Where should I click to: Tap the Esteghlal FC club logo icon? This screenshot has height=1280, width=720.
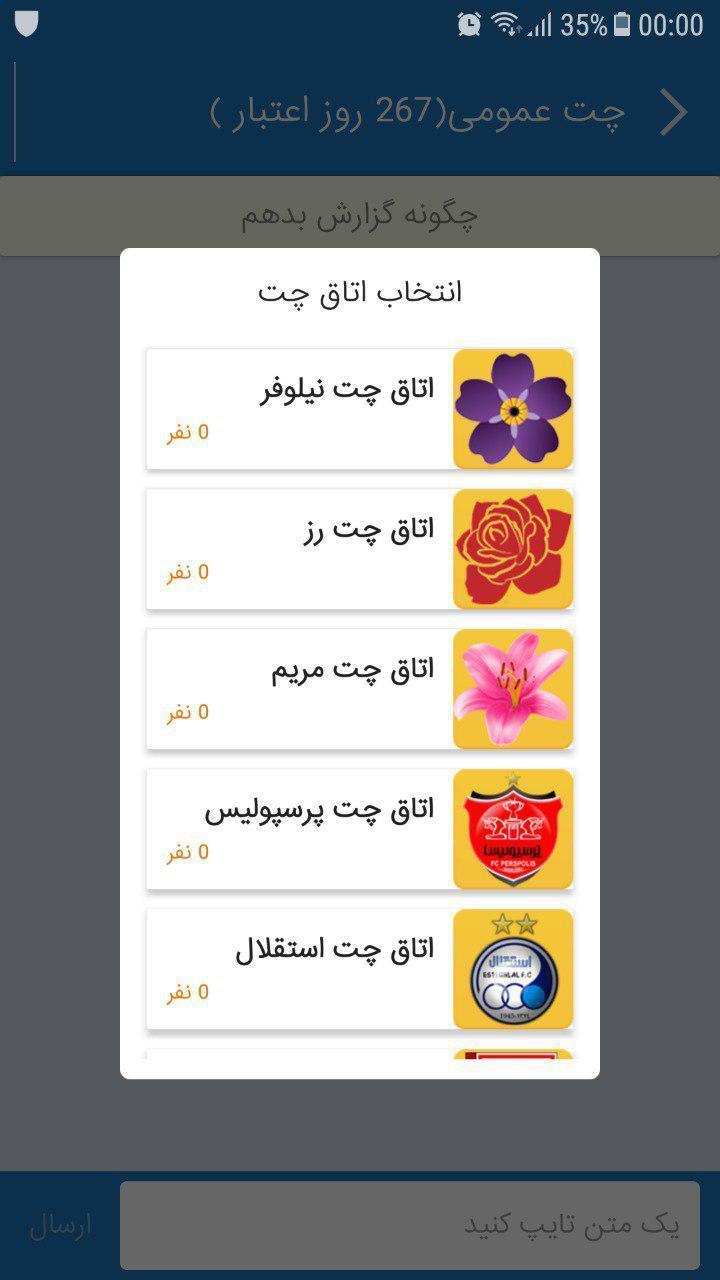coord(513,968)
